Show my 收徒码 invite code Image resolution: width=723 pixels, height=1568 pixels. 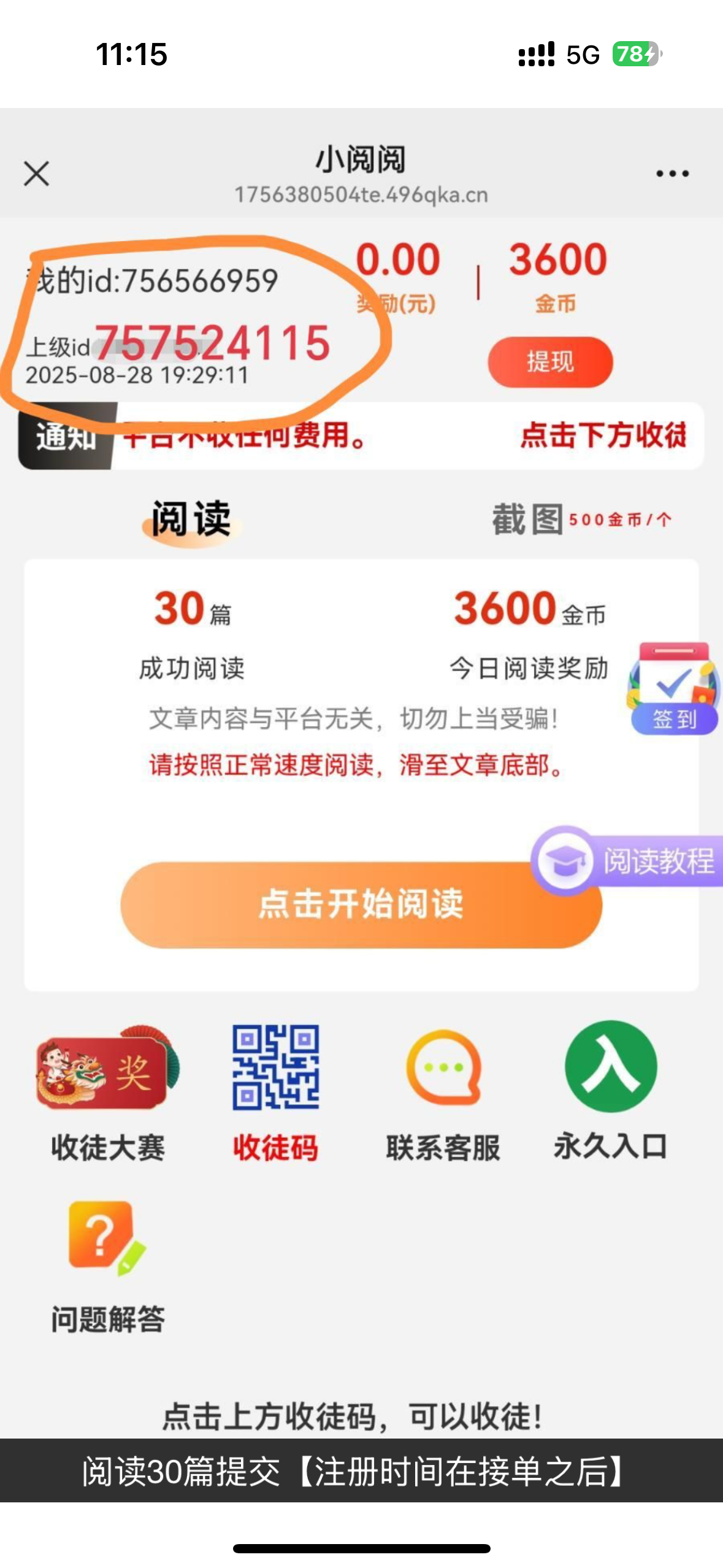coord(275,1092)
